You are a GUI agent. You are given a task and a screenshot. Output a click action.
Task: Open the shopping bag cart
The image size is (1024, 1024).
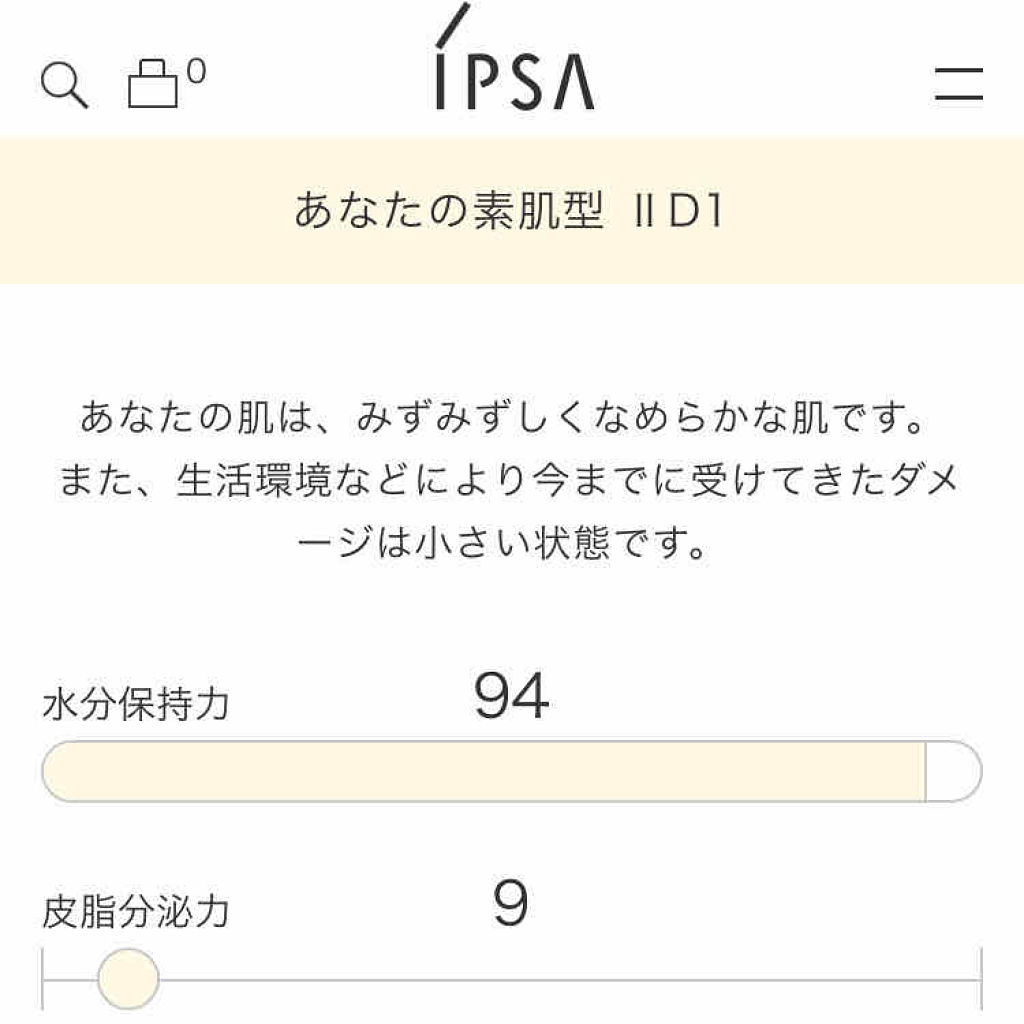click(155, 85)
